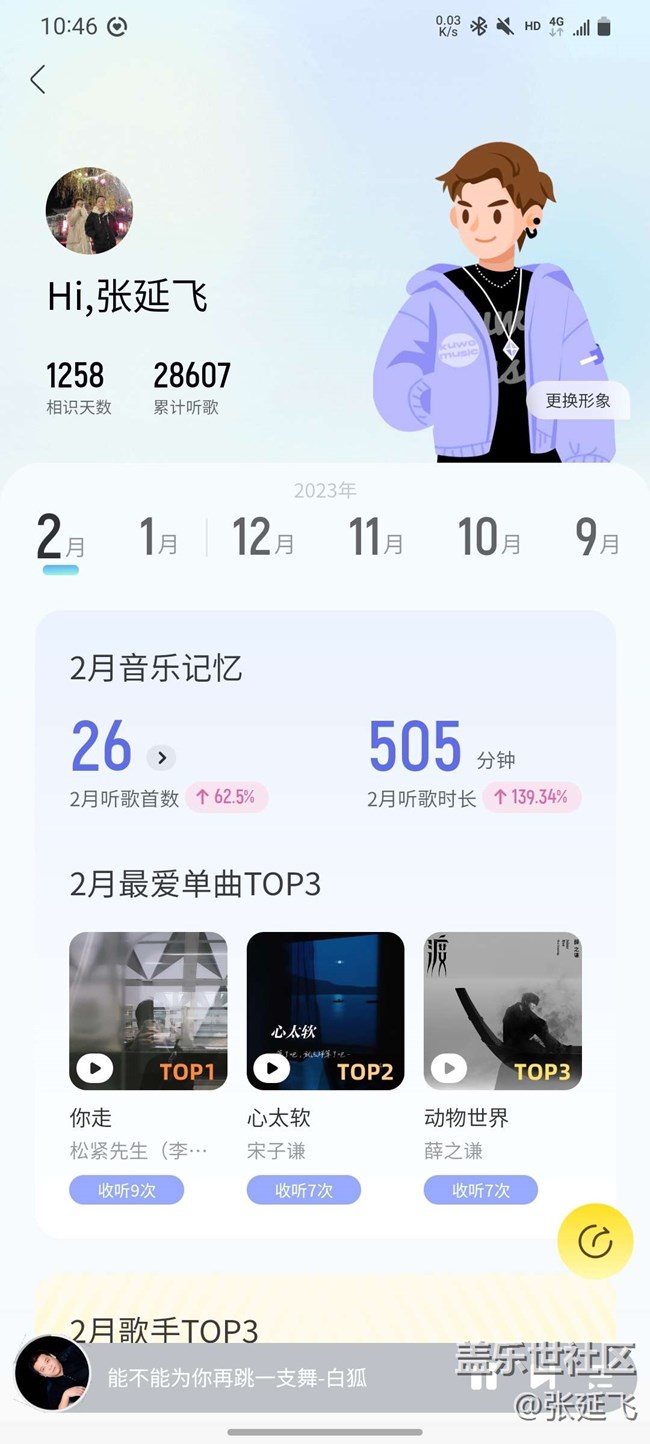650x1444 pixels.
Task: Show the 10月 month tab
Action: 489,540
